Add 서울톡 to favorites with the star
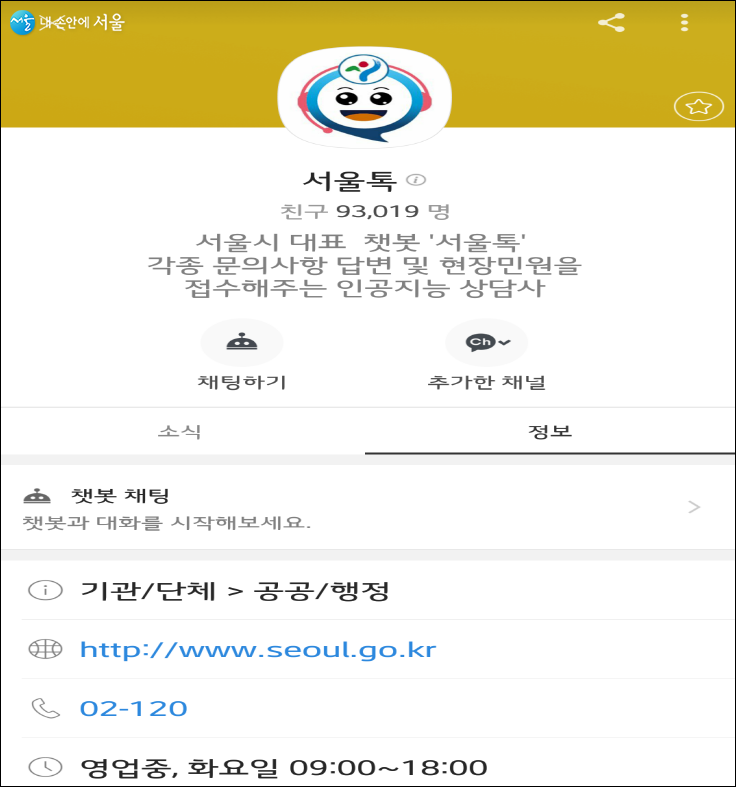This screenshot has width=736, height=787. click(699, 106)
